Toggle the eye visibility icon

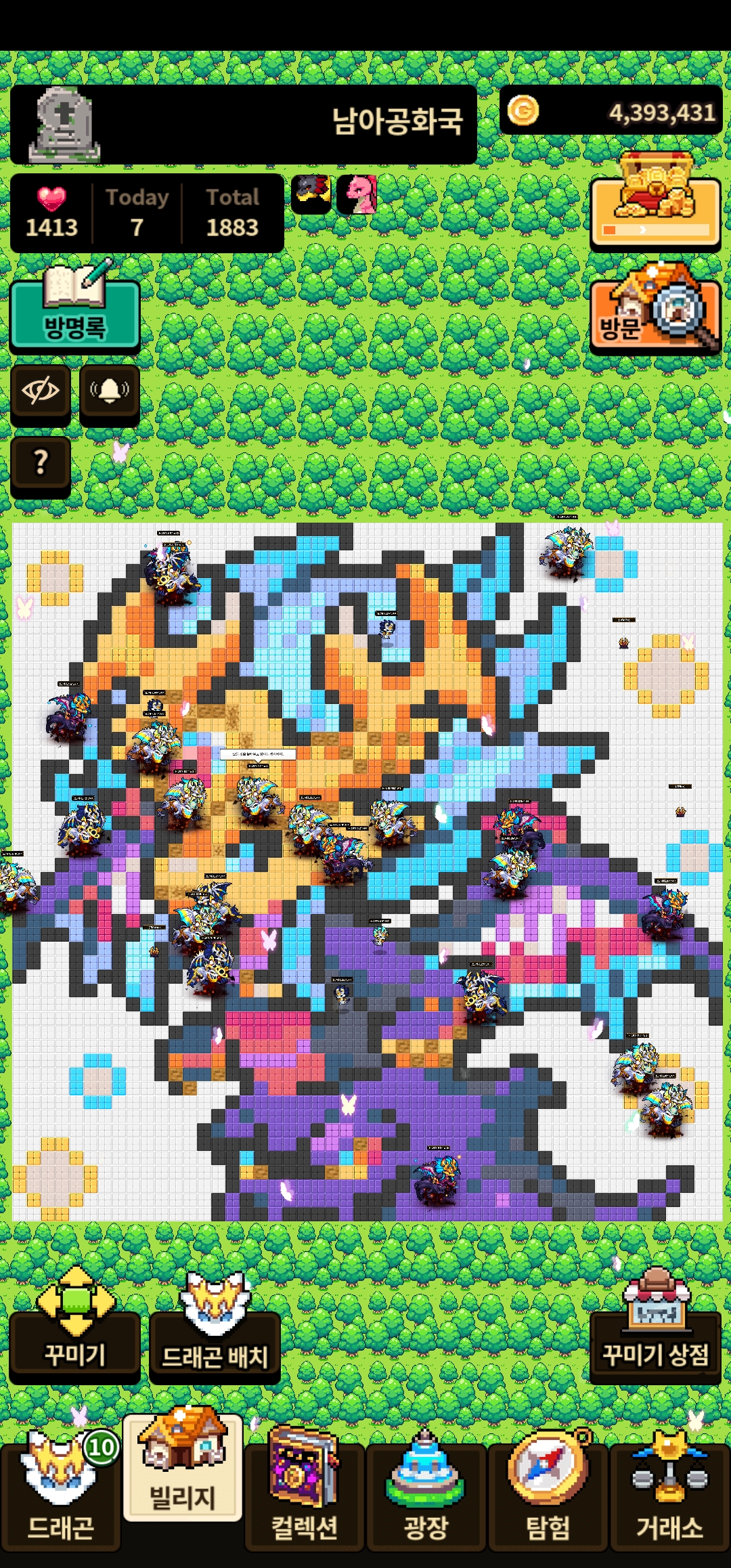pyautogui.click(x=41, y=391)
